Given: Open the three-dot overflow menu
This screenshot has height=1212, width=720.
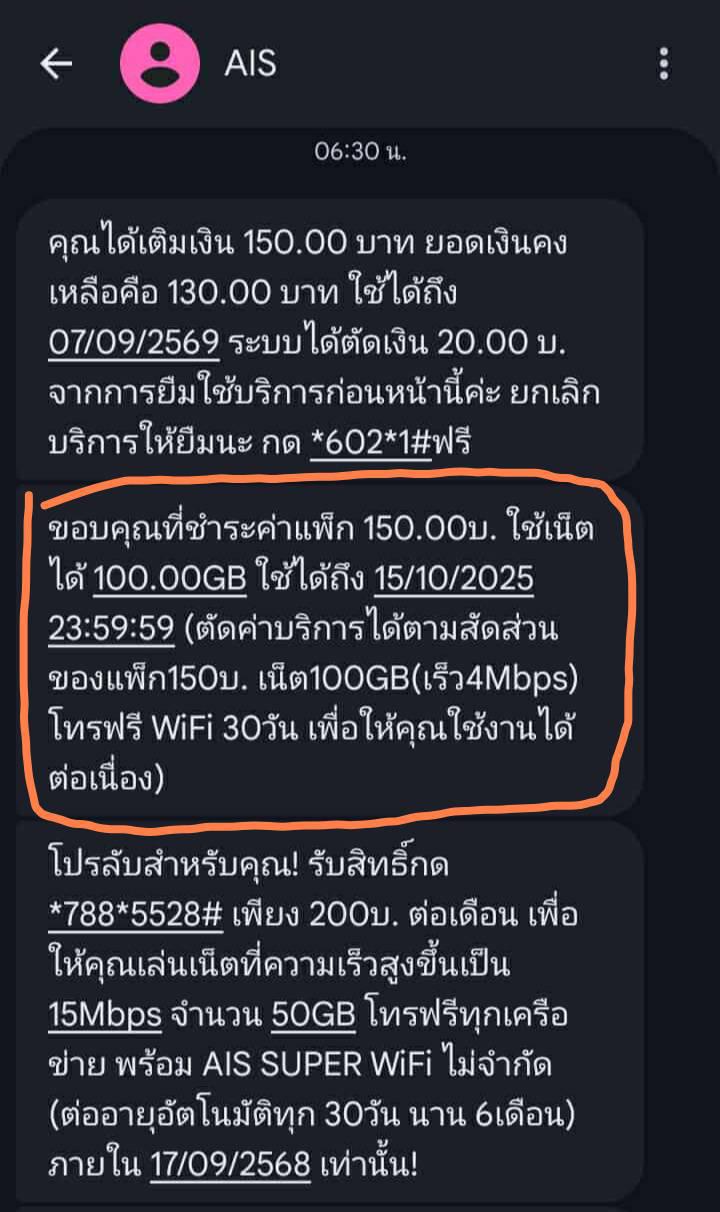Looking at the screenshot, I should [664, 64].
